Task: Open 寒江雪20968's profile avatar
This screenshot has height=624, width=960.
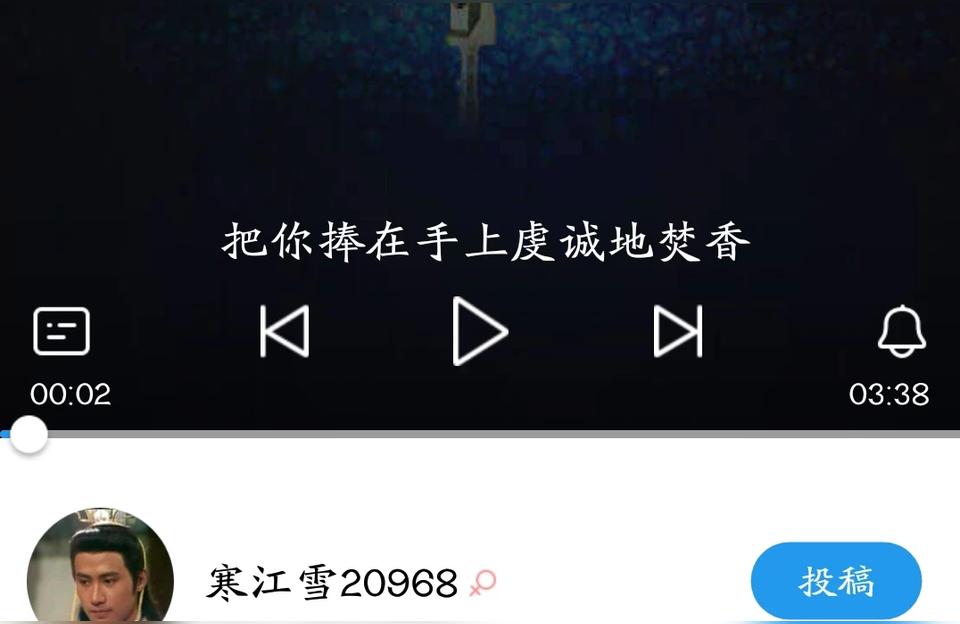Action: tap(100, 570)
